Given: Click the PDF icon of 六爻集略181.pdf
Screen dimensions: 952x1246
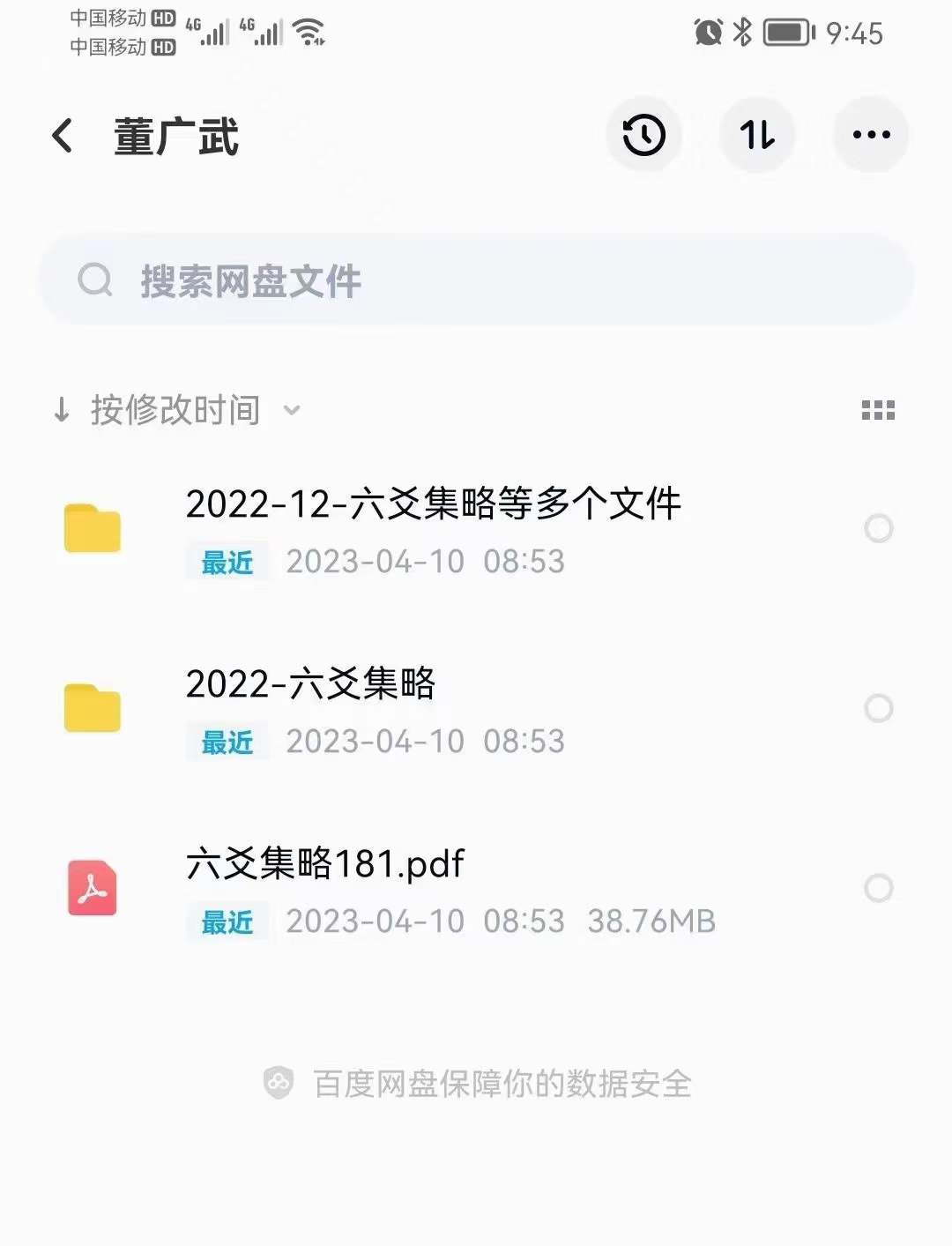Looking at the screenshot, I should [92, 888].
